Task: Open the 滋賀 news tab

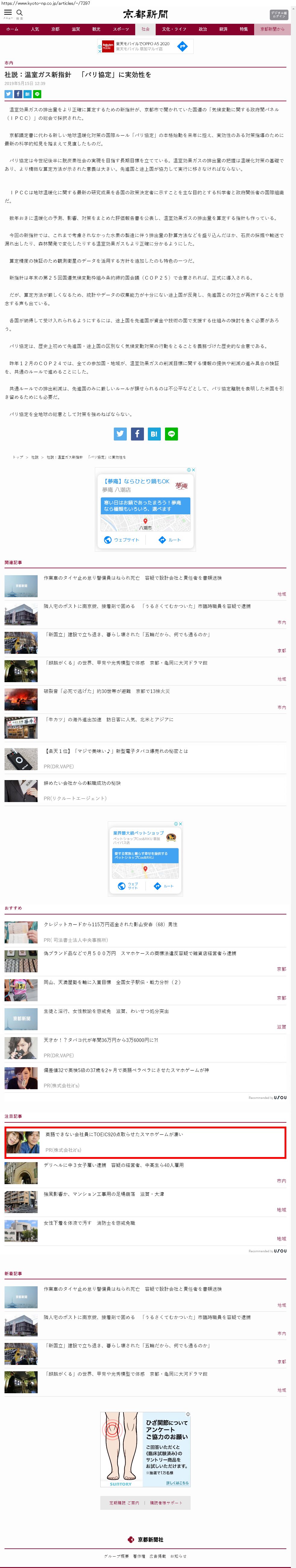Action: [x=76, y=29]
